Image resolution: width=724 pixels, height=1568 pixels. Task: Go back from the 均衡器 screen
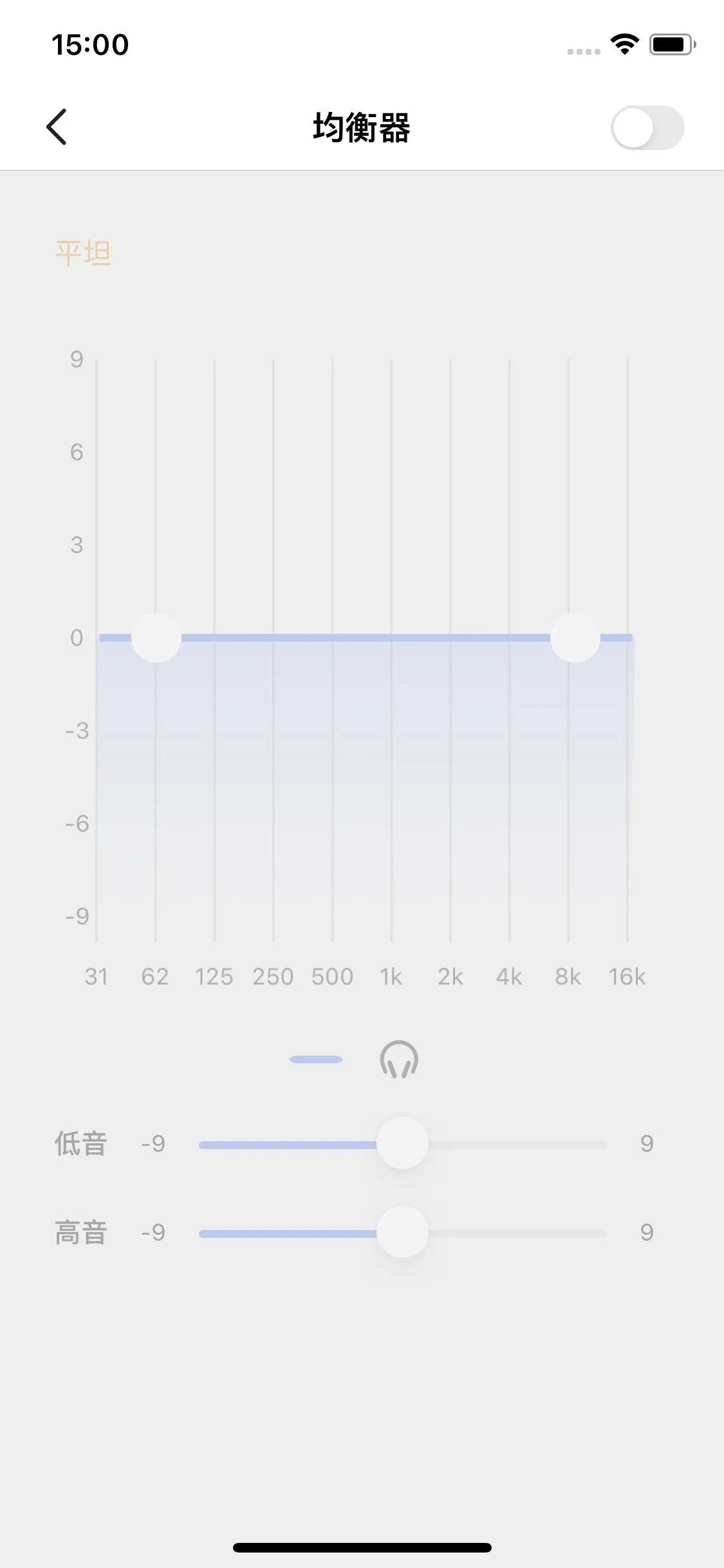click(x=57, y=127)
